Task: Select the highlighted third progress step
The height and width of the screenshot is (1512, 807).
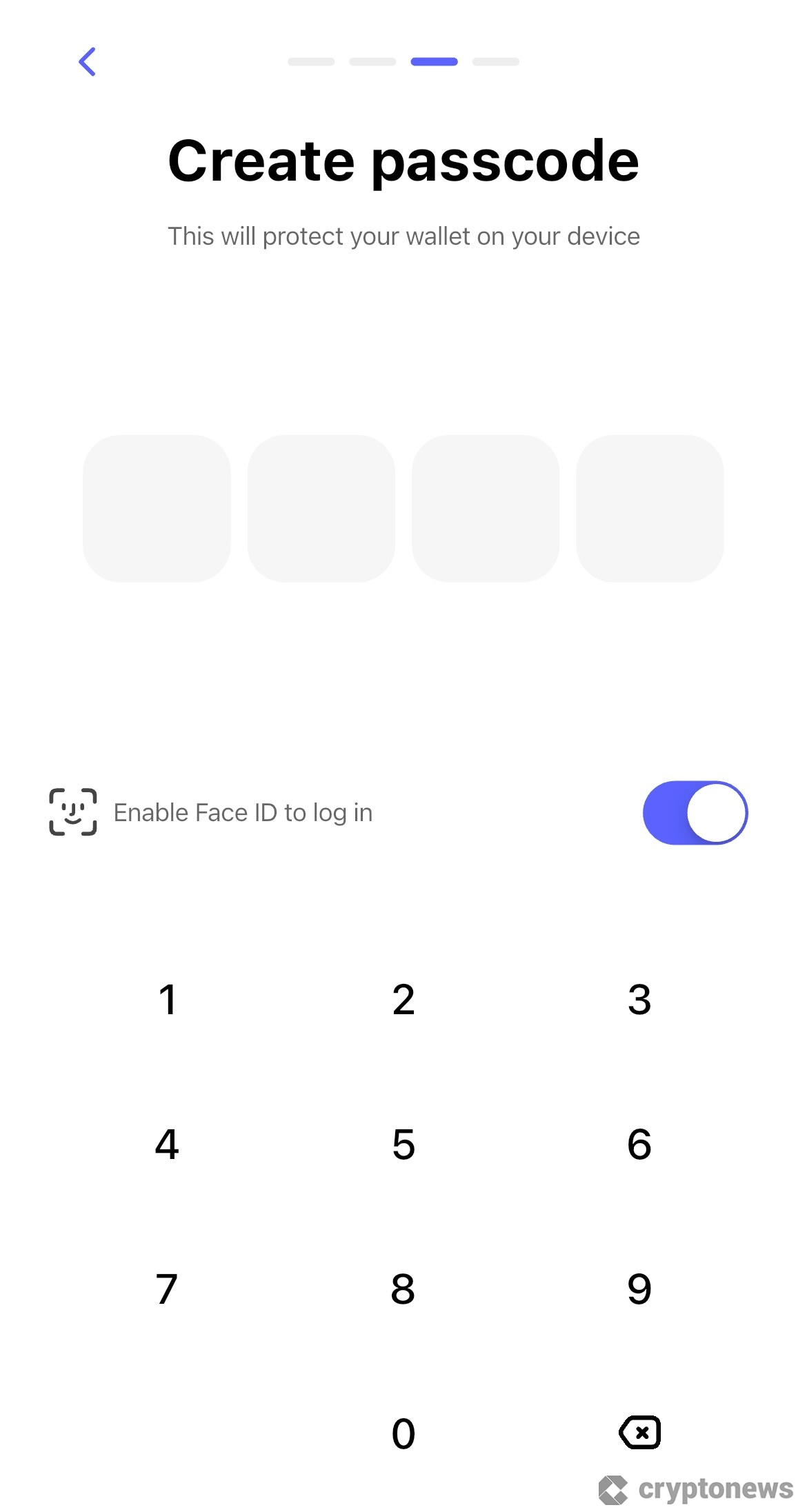Action: coord(434,61)
